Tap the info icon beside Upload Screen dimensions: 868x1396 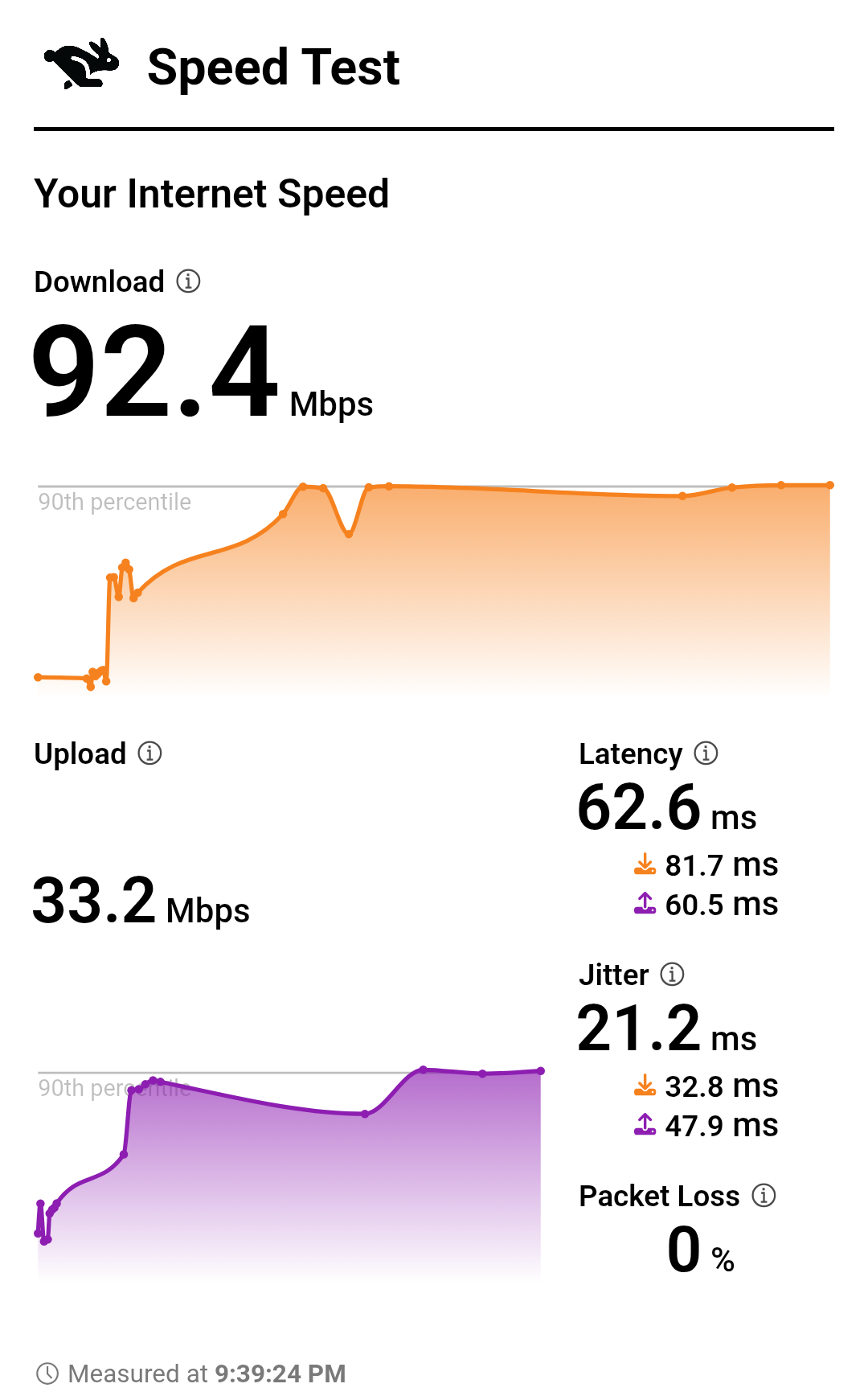tap(149, 753)
